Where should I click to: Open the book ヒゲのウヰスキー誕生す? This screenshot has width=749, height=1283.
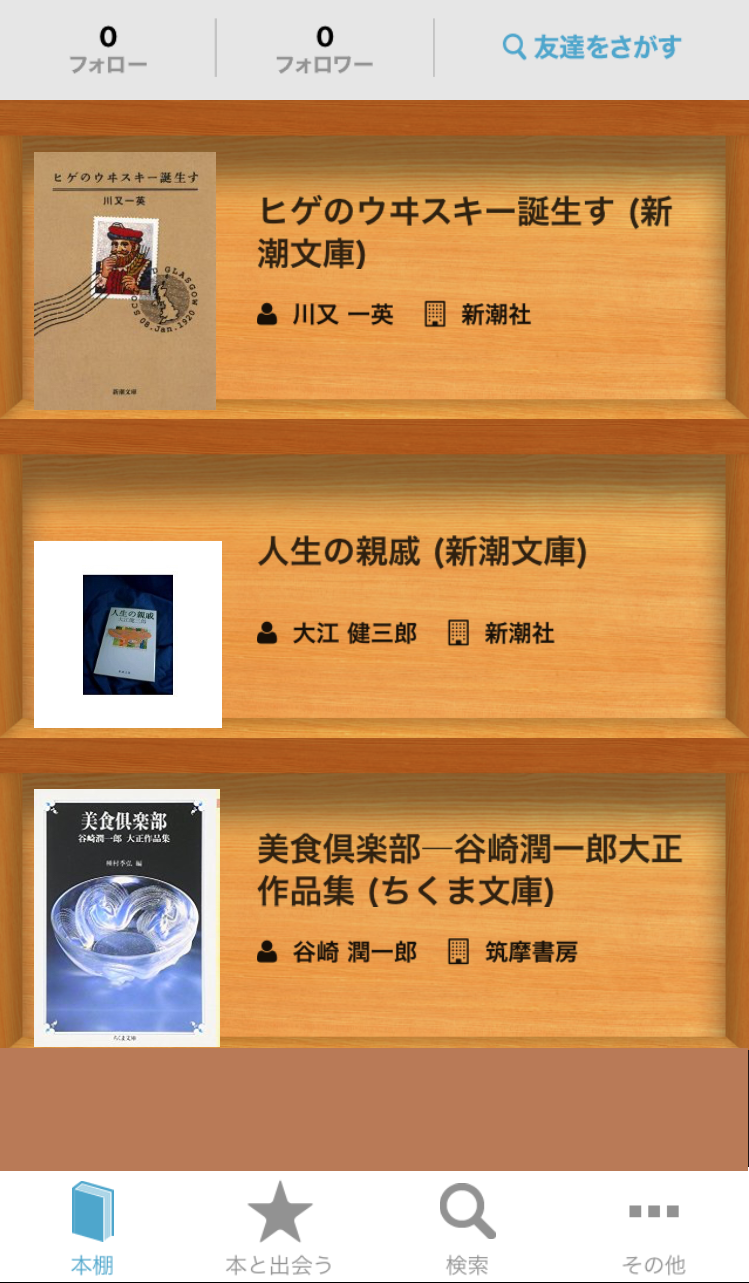[465, 233]
